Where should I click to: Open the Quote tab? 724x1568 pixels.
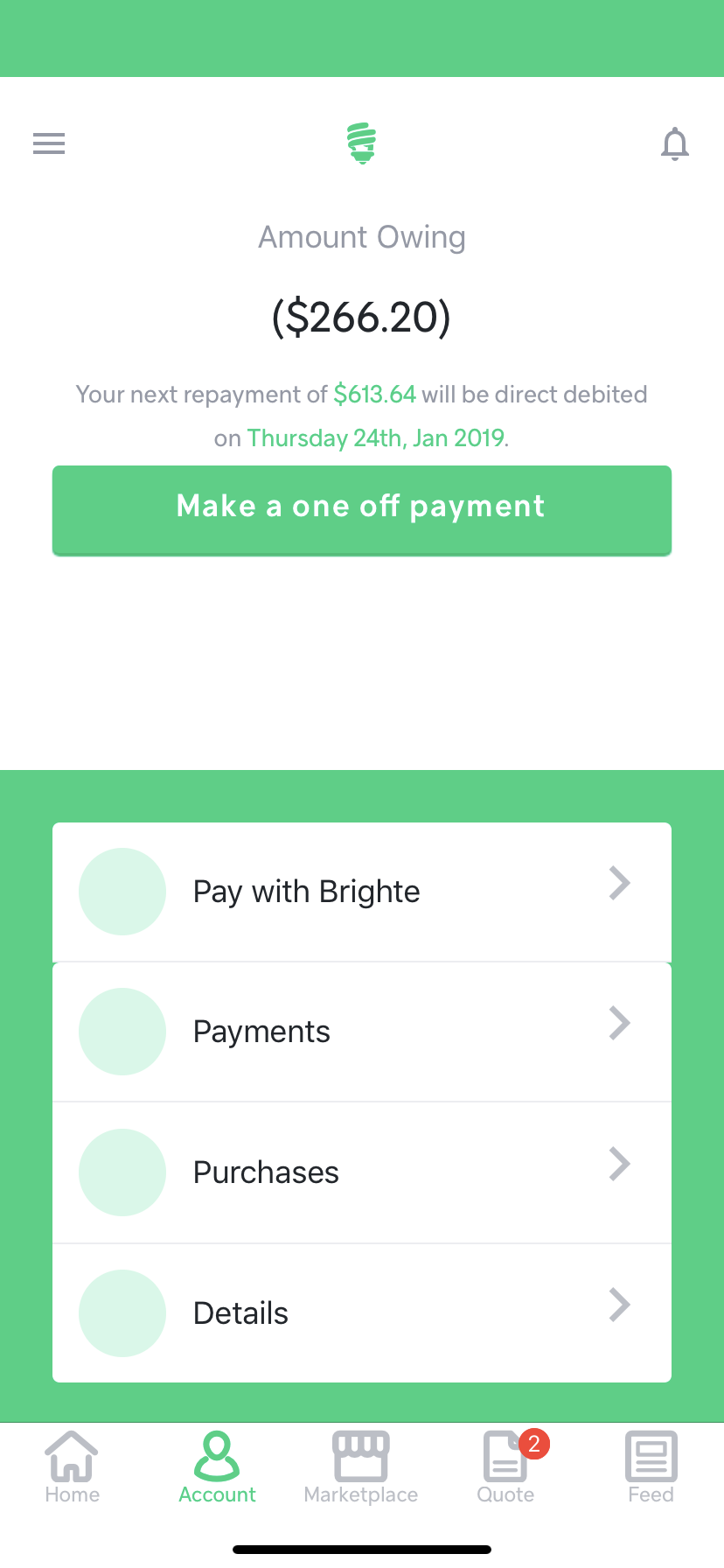coord(506,1467)
